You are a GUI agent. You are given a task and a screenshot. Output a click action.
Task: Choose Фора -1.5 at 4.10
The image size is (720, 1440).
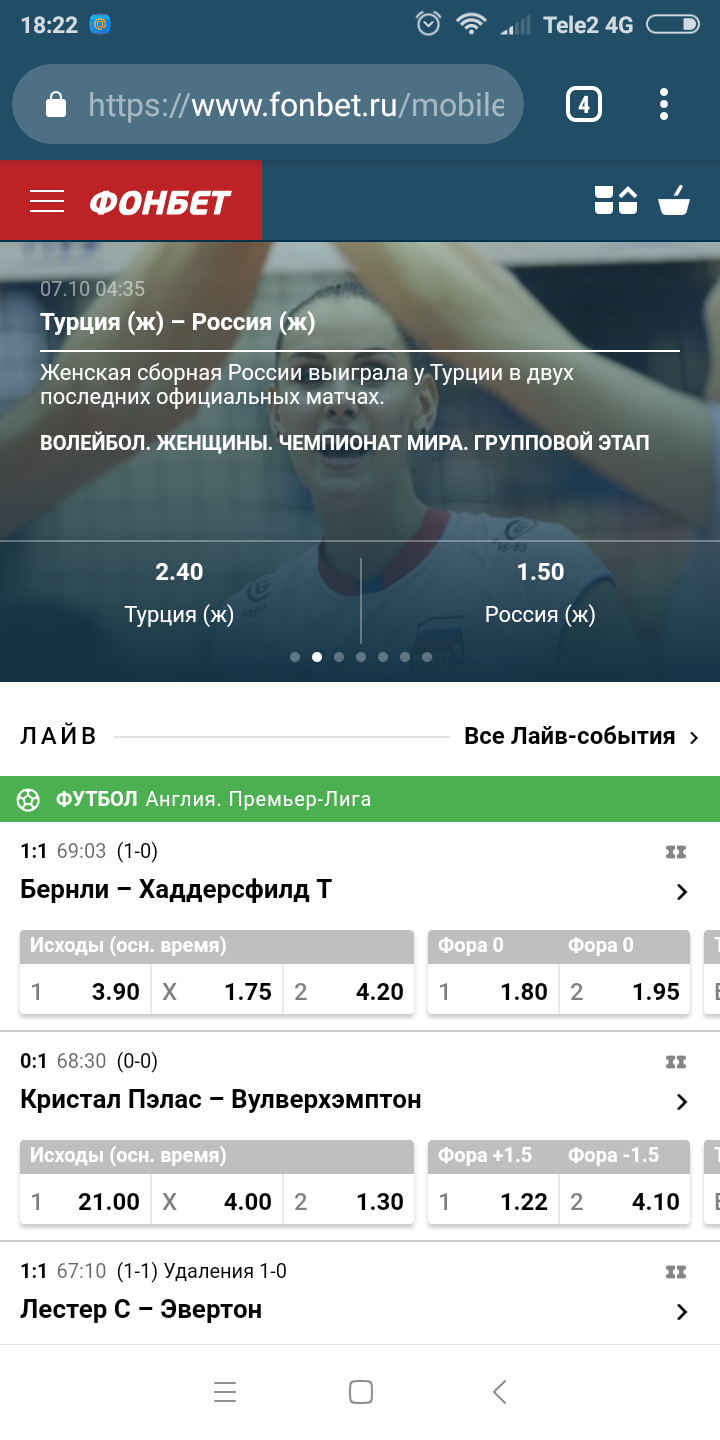tap(625, 1201)
